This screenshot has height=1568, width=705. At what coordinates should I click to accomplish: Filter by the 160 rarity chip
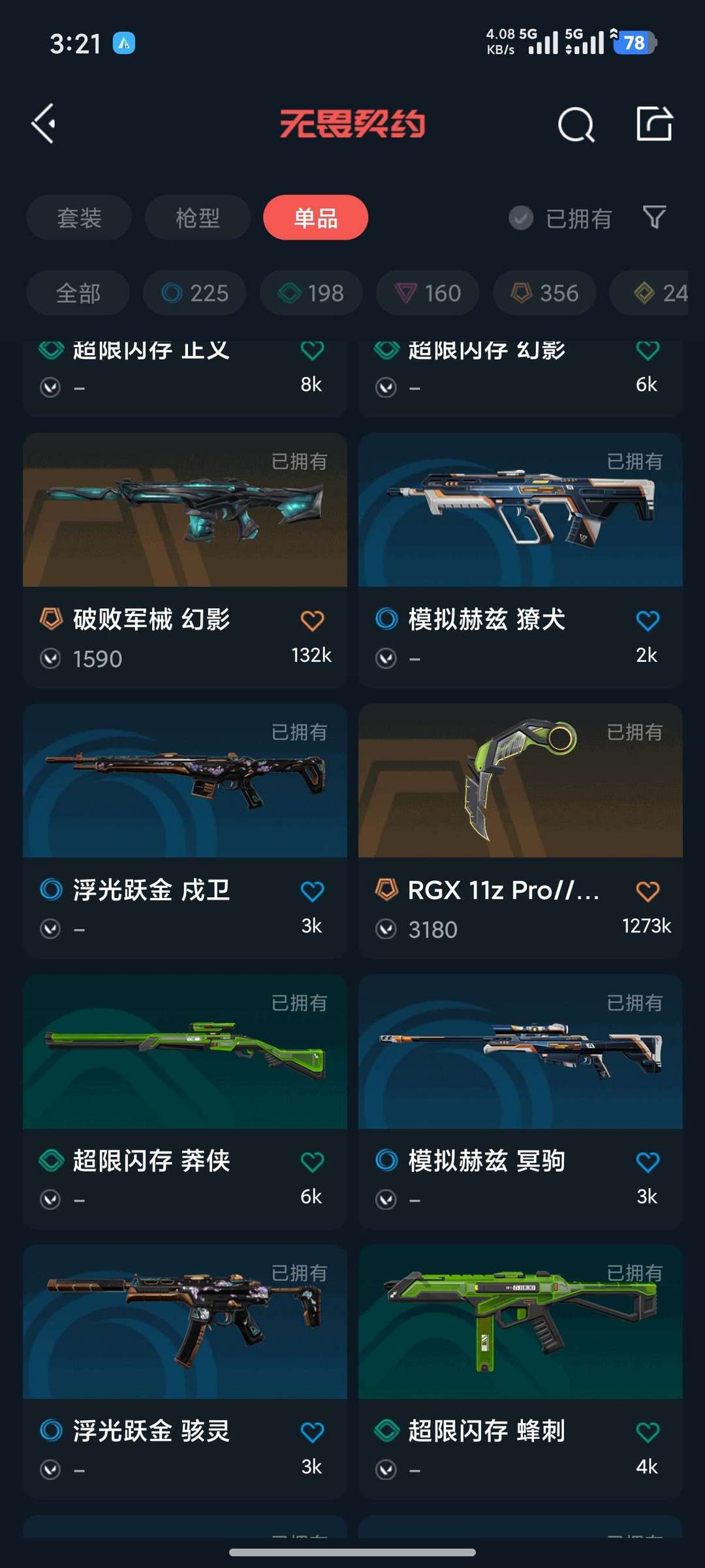click(428, 293)
